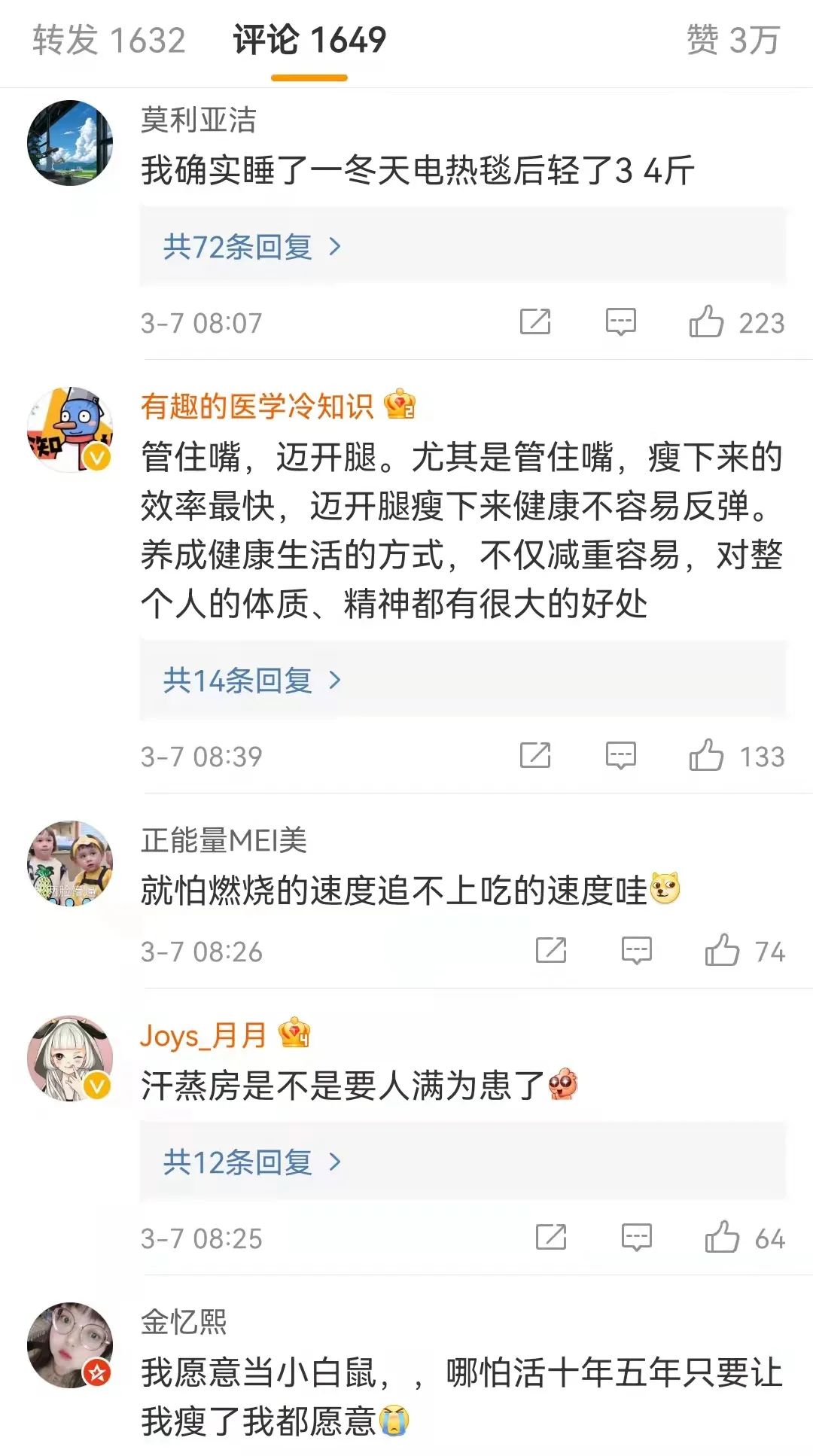Expand 共12条回复 under Joys_月月
This screenshot has width=813, height=1456.
click(252, 1162)
